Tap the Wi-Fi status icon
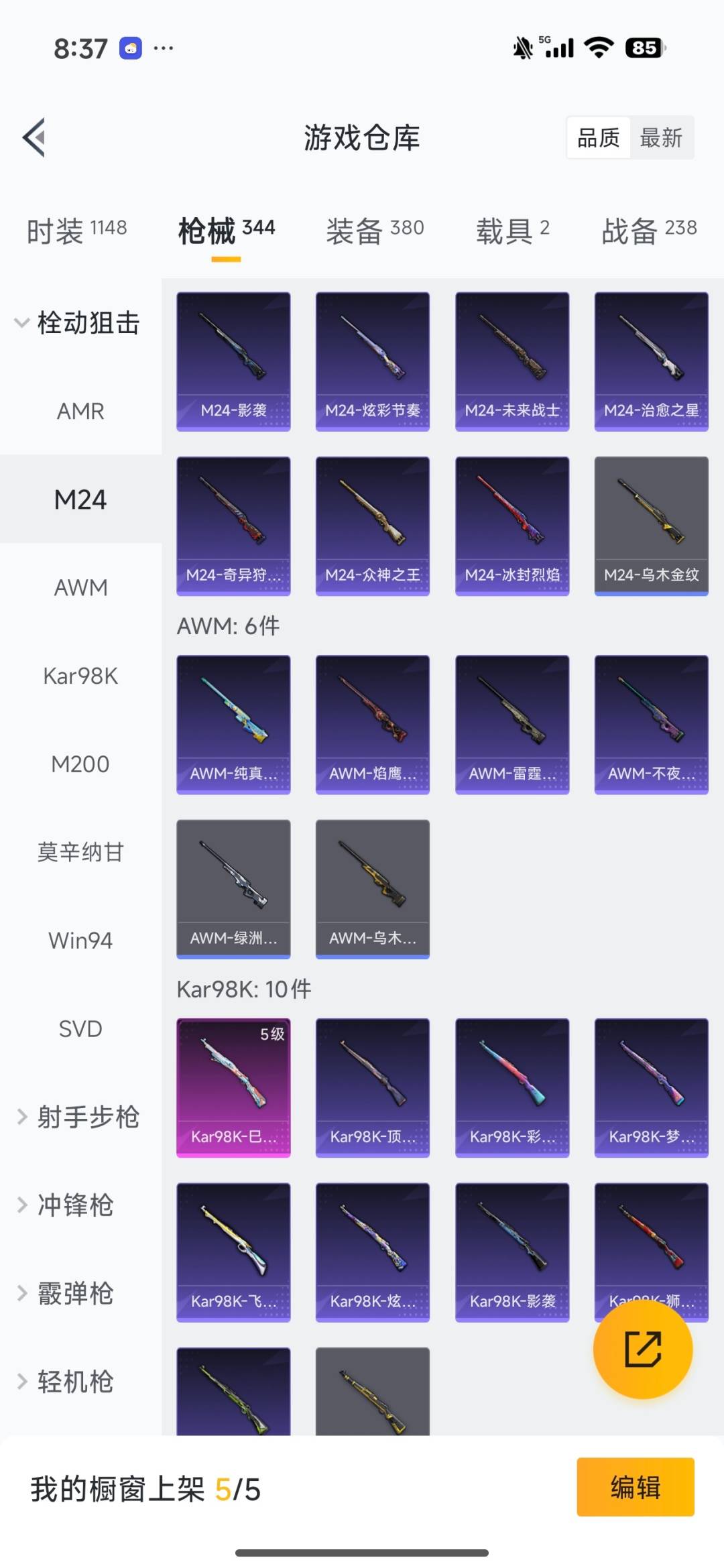 click(x=599, y=48)
